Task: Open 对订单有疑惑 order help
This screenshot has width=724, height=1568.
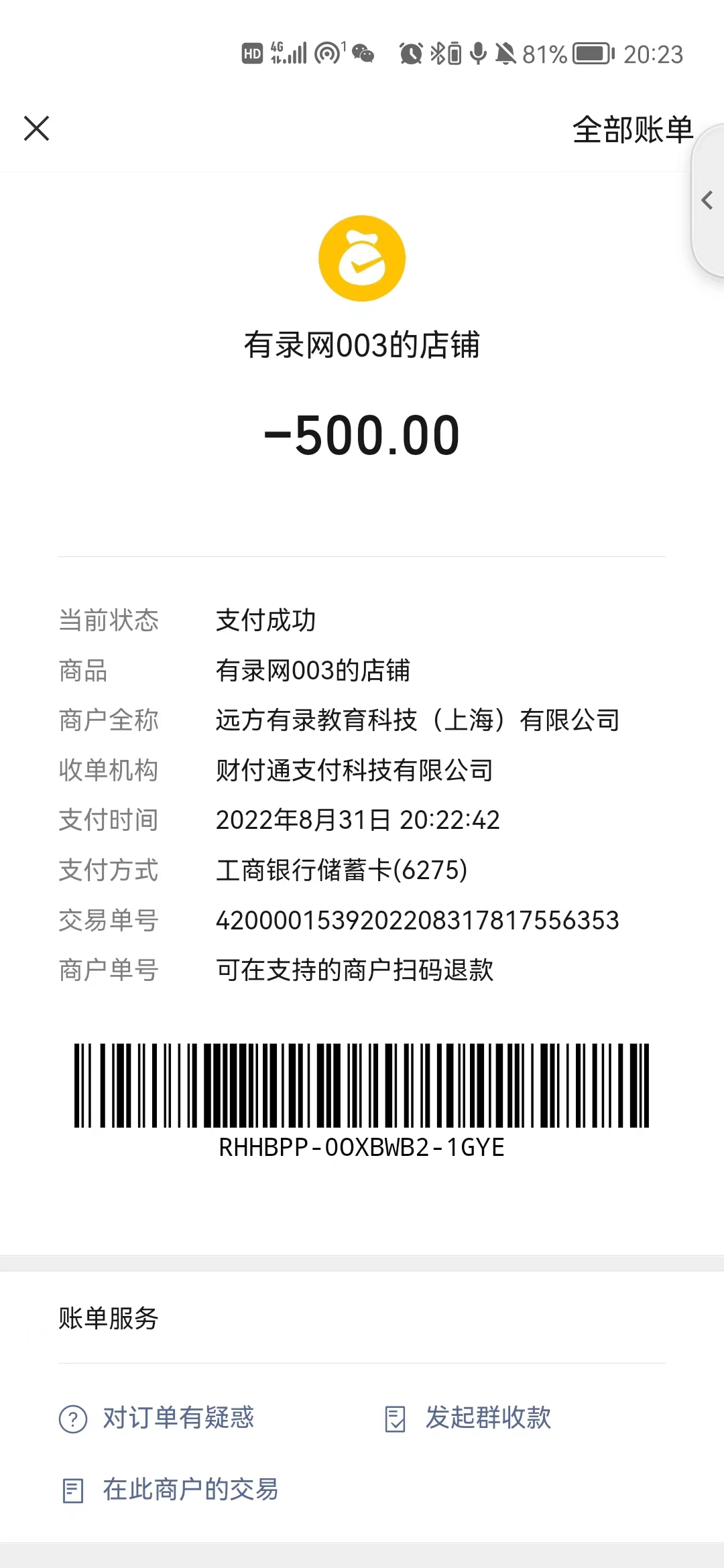Action: click(x=158, y=1418)
